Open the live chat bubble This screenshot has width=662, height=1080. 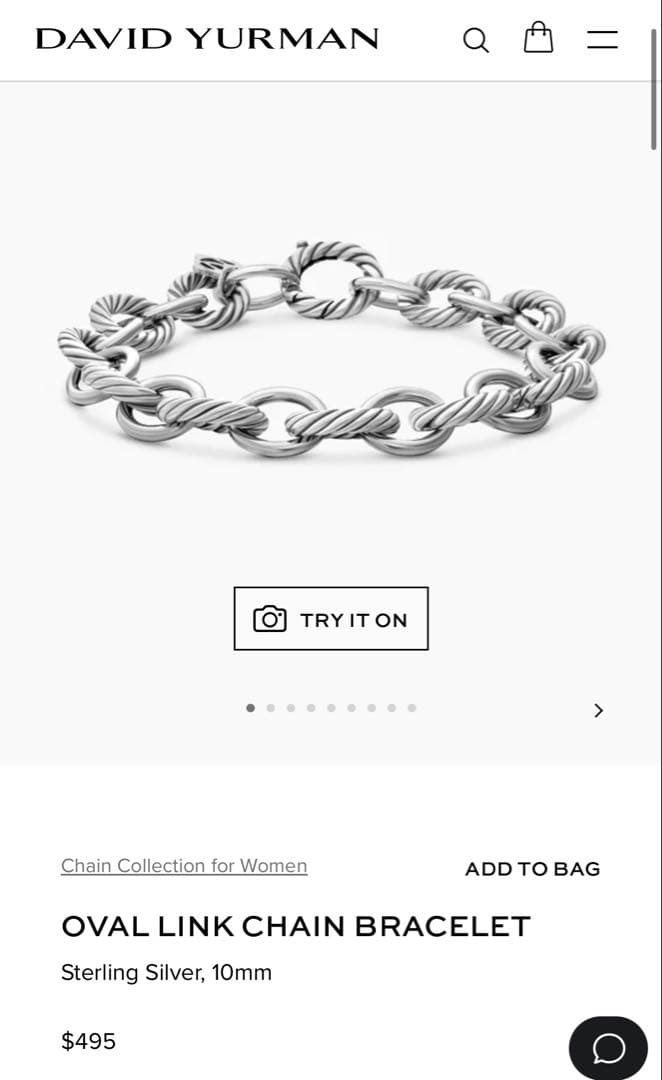pos(608,1048)
